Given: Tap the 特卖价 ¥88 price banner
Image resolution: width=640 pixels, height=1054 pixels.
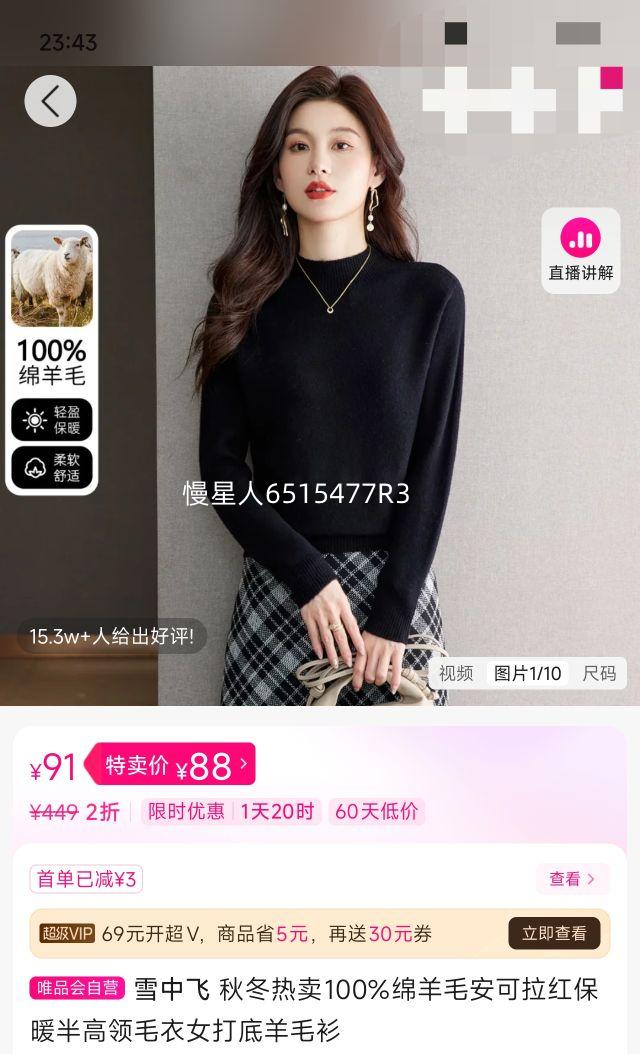Looking at the screenshot, I should coord(172,766).
